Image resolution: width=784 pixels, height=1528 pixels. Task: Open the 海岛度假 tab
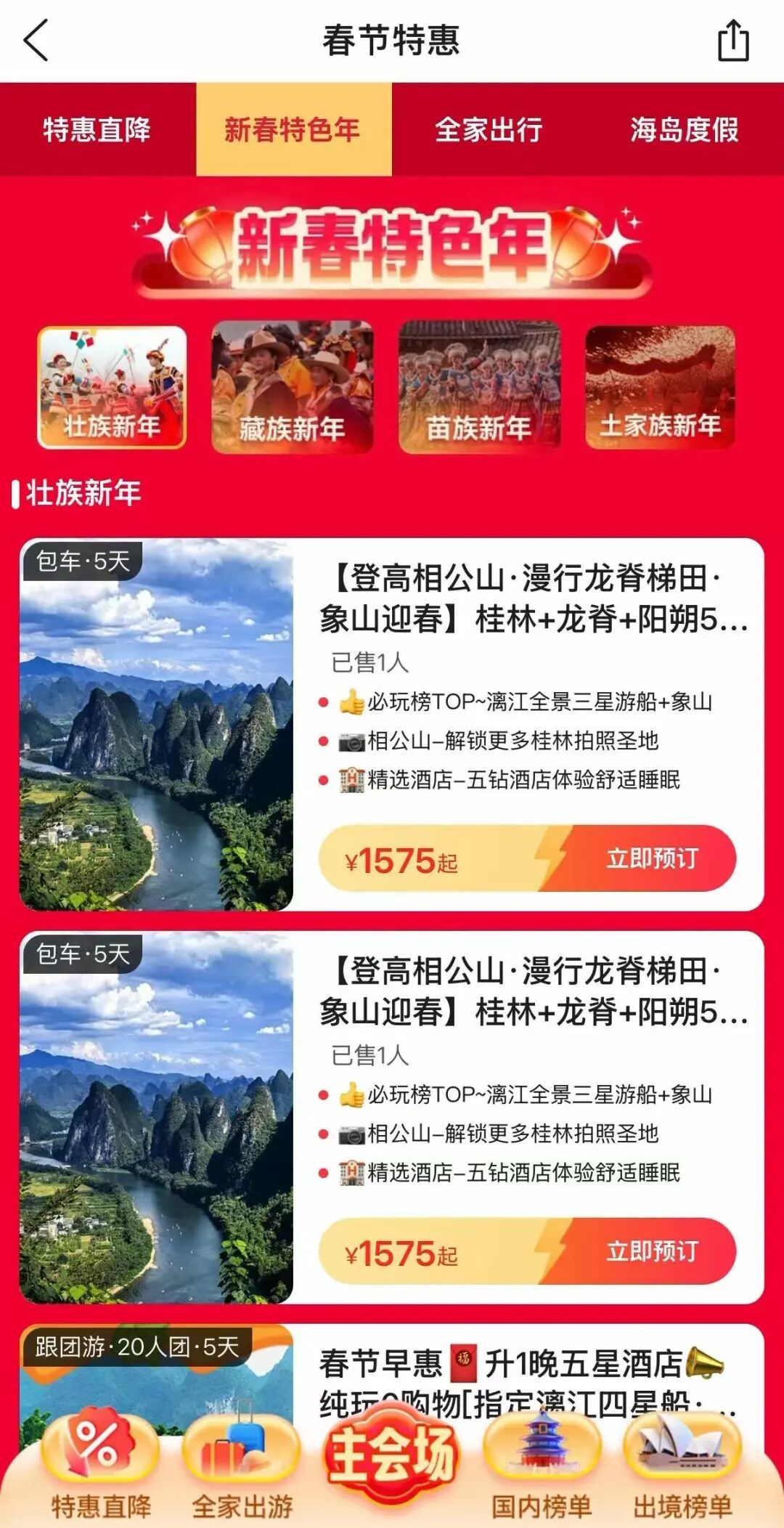coord(685,130)
